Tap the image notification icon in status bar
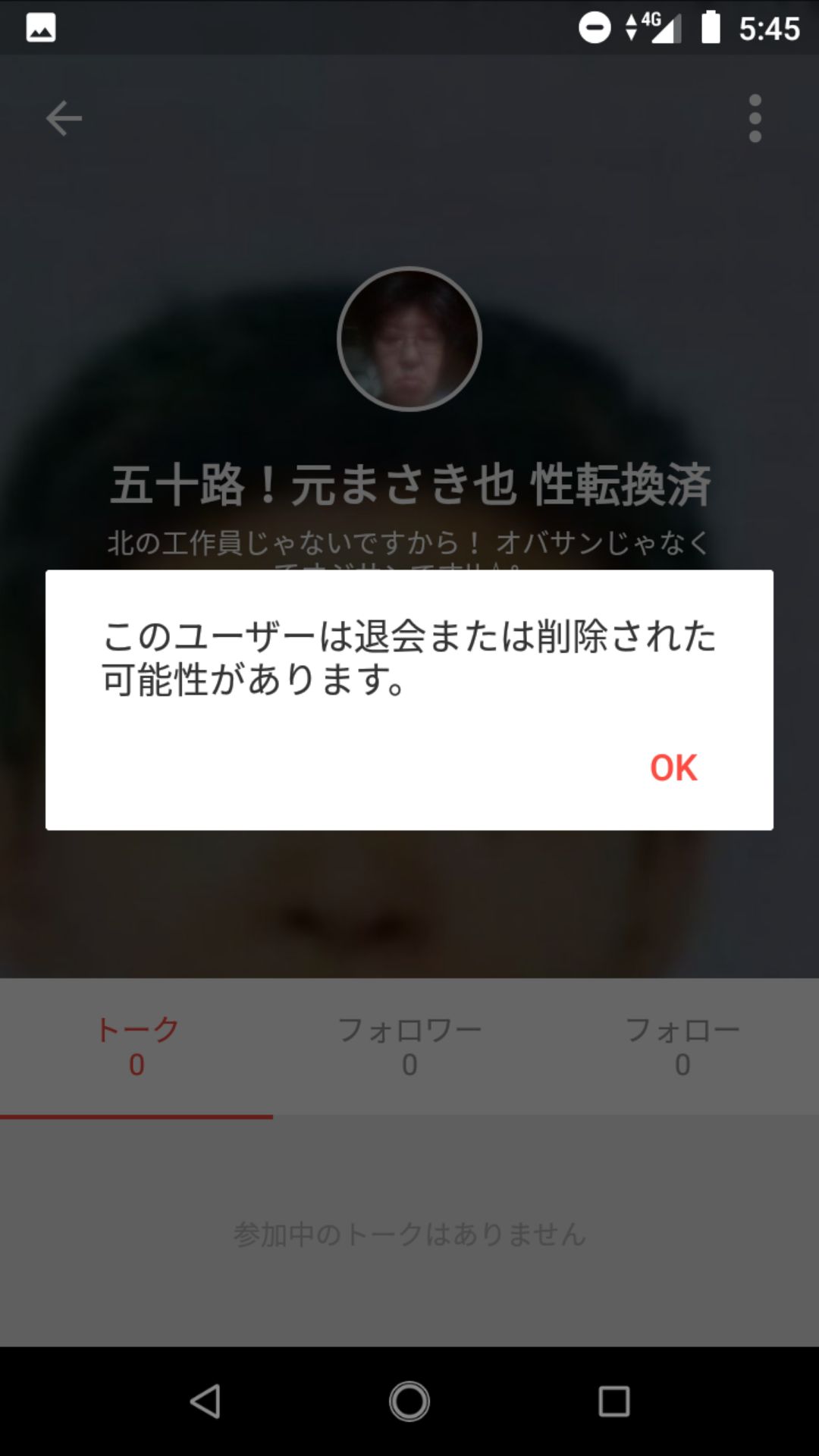Image resolution: width=819 pixels, height=1456 pixels. tap(39, 27)
